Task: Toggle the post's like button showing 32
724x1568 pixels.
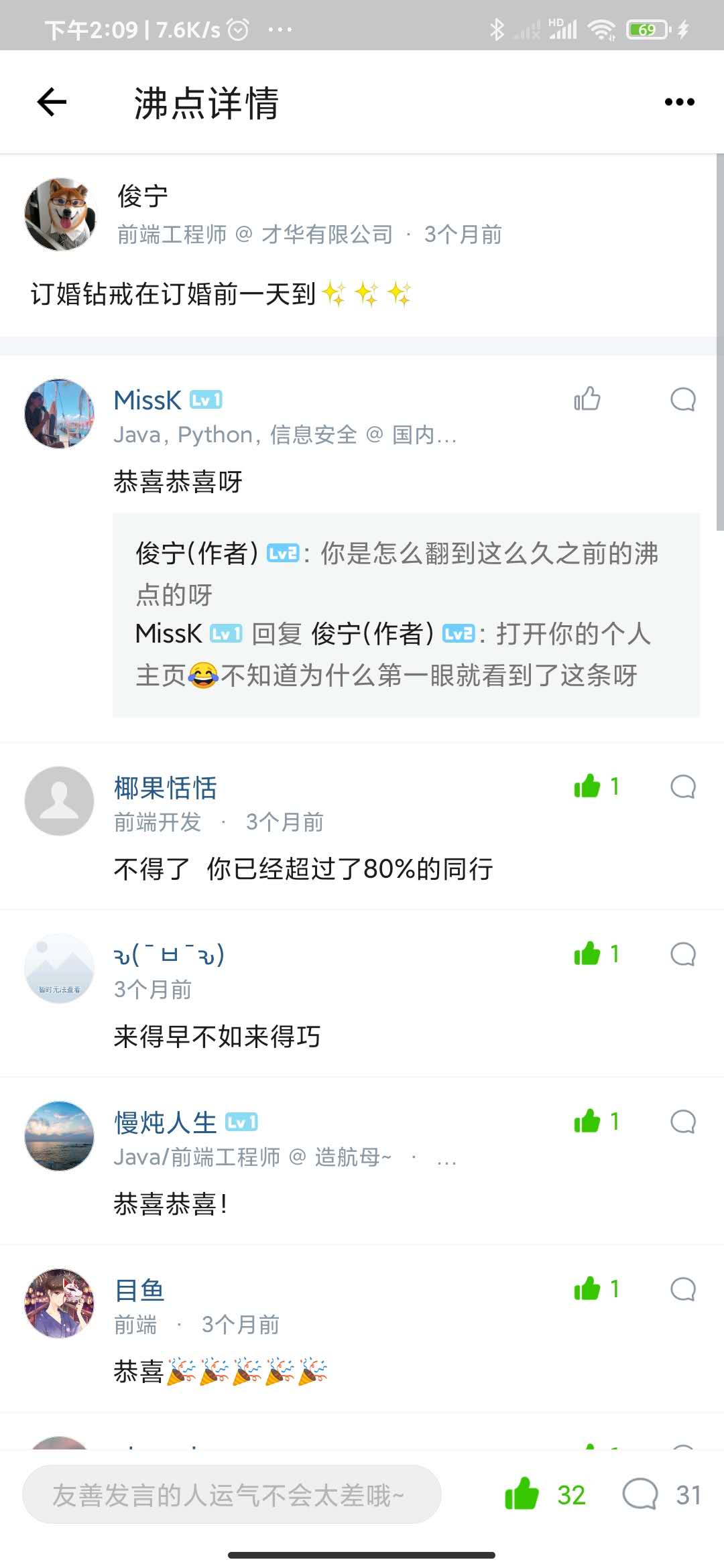Action: (x=523, y=1495)
